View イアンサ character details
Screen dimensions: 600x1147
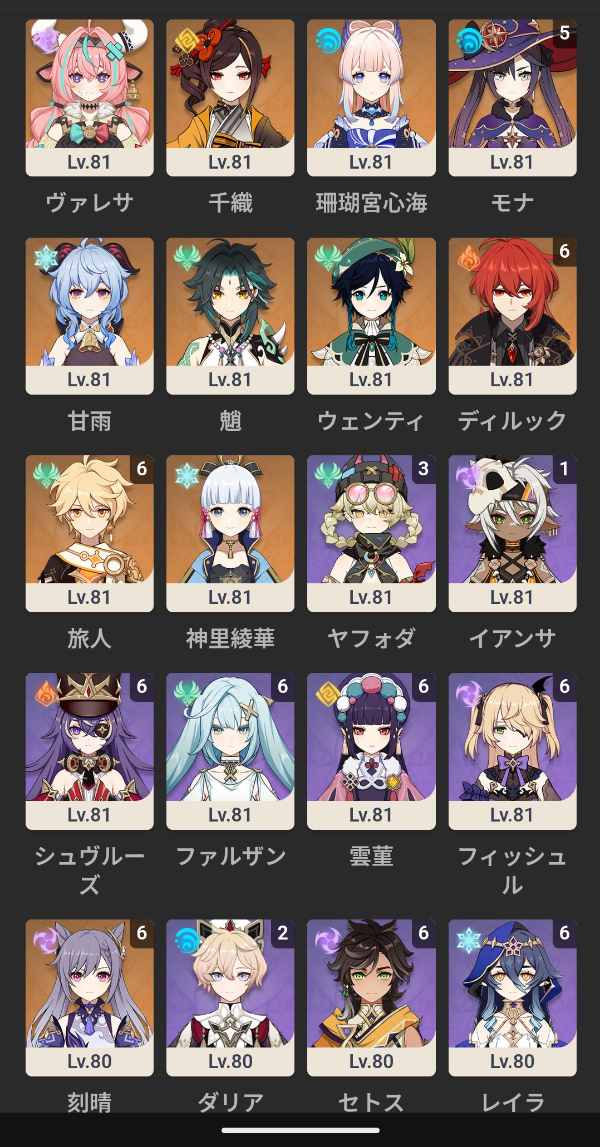pyautogui.click(x=512, y=533)
